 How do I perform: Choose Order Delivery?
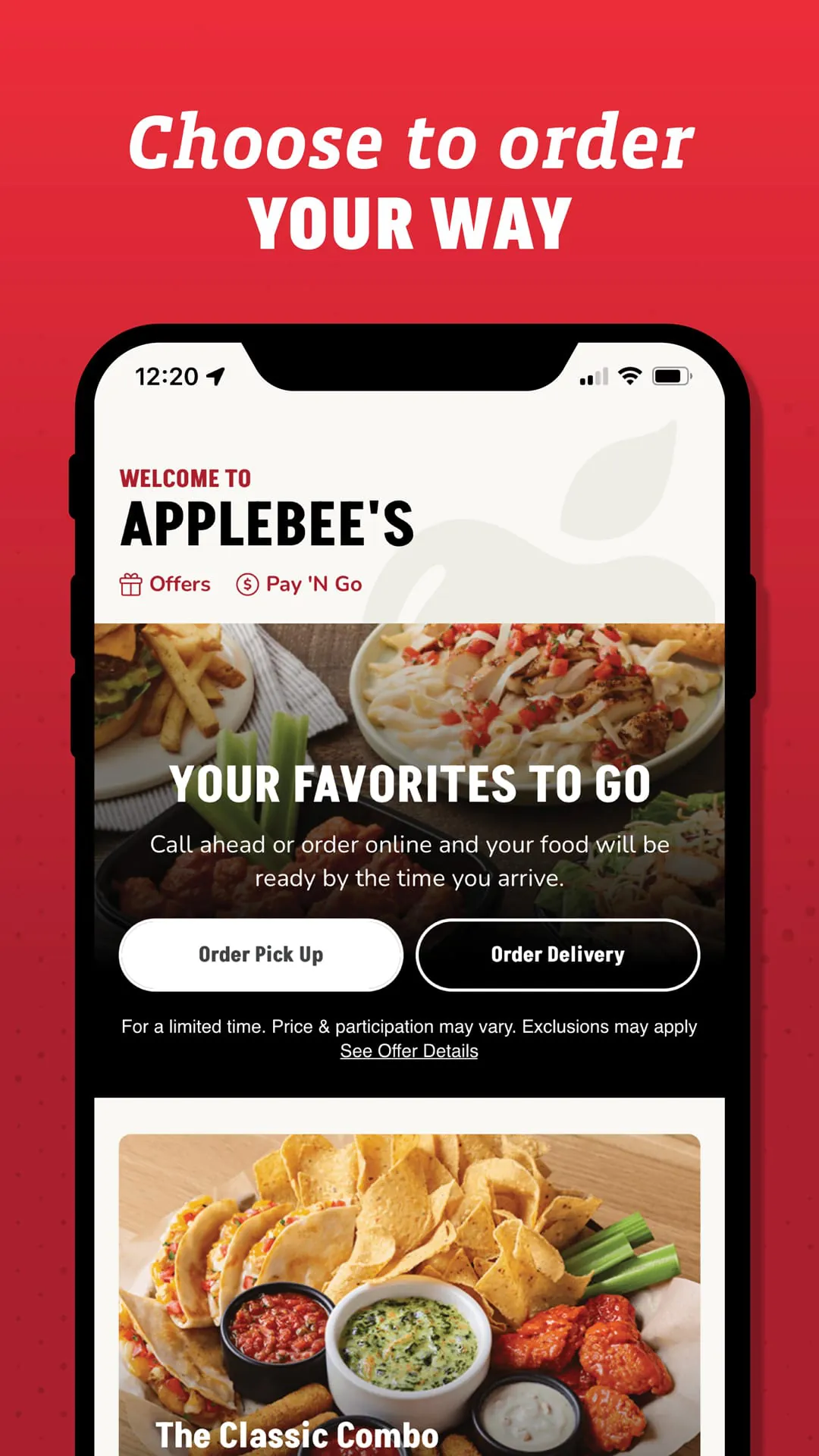click(557, 955)
